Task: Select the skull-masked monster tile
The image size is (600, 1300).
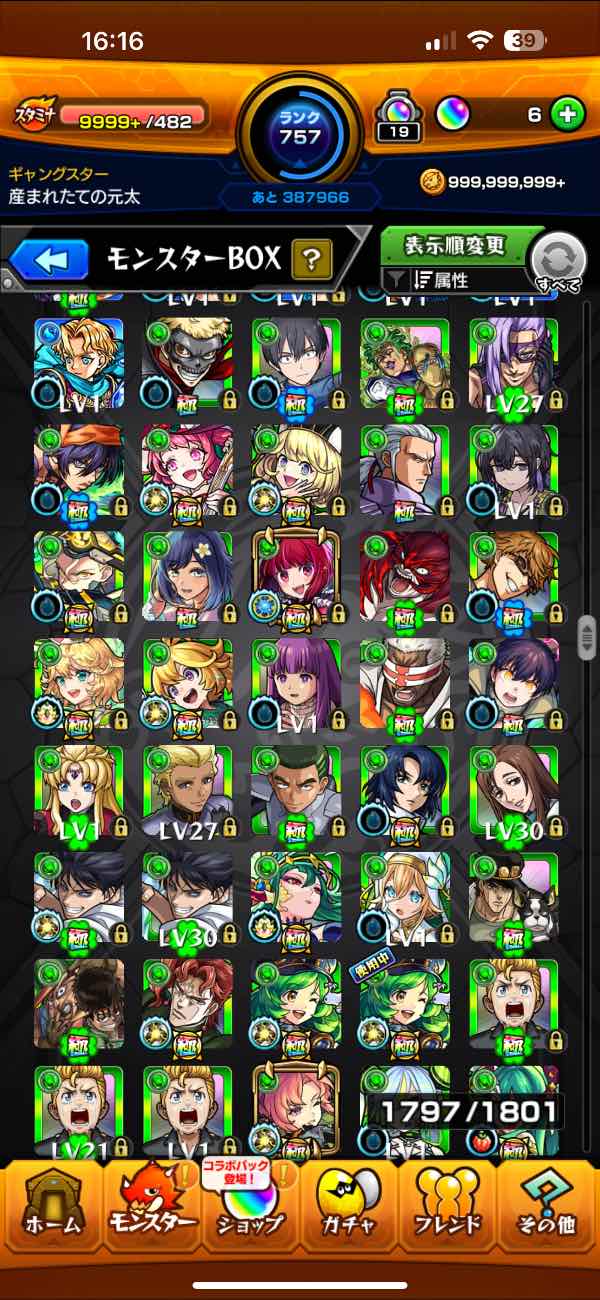Action: [187, 363]
